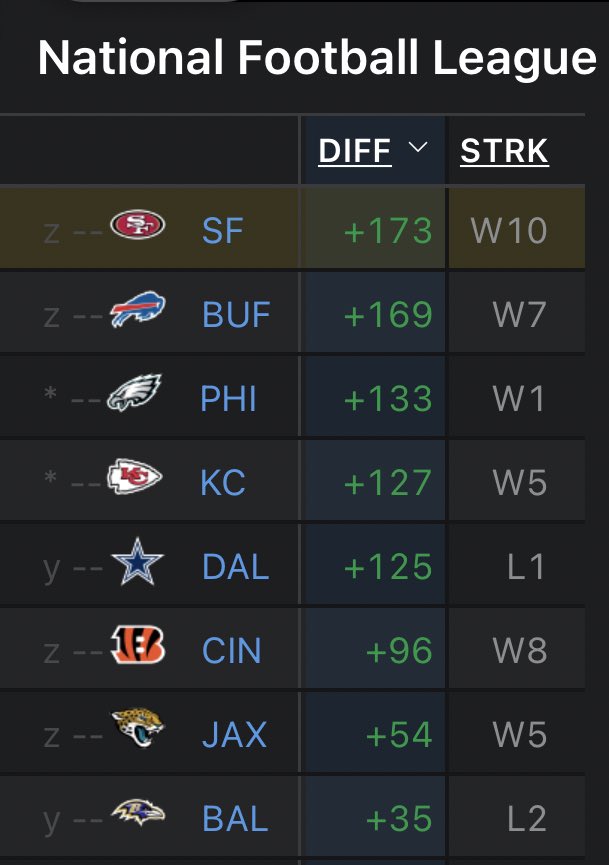Screen dimensions: 609x865
Task: Select the JAX team link
Action: 234,734
